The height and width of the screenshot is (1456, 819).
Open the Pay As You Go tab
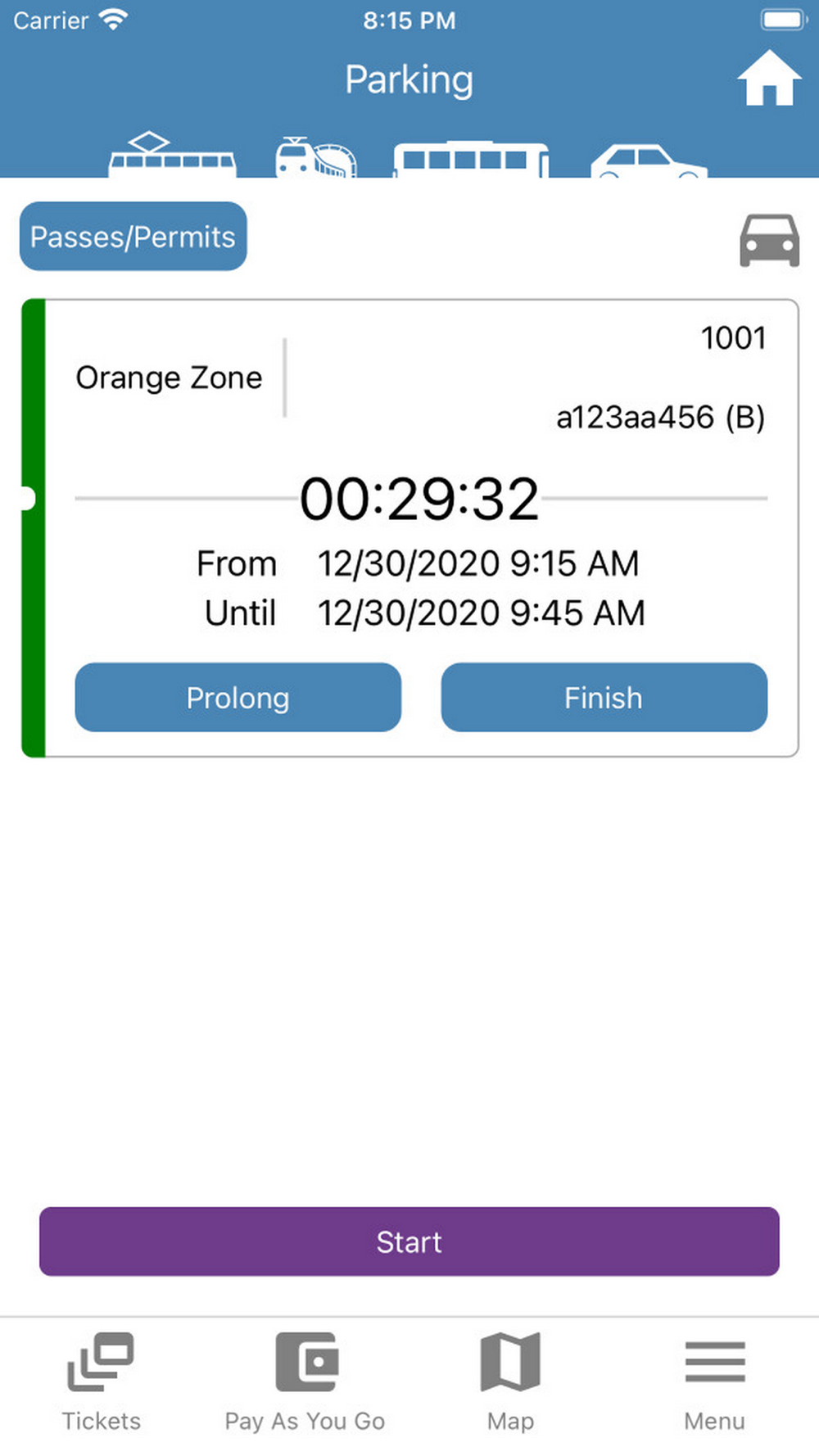pos(305,1382)
